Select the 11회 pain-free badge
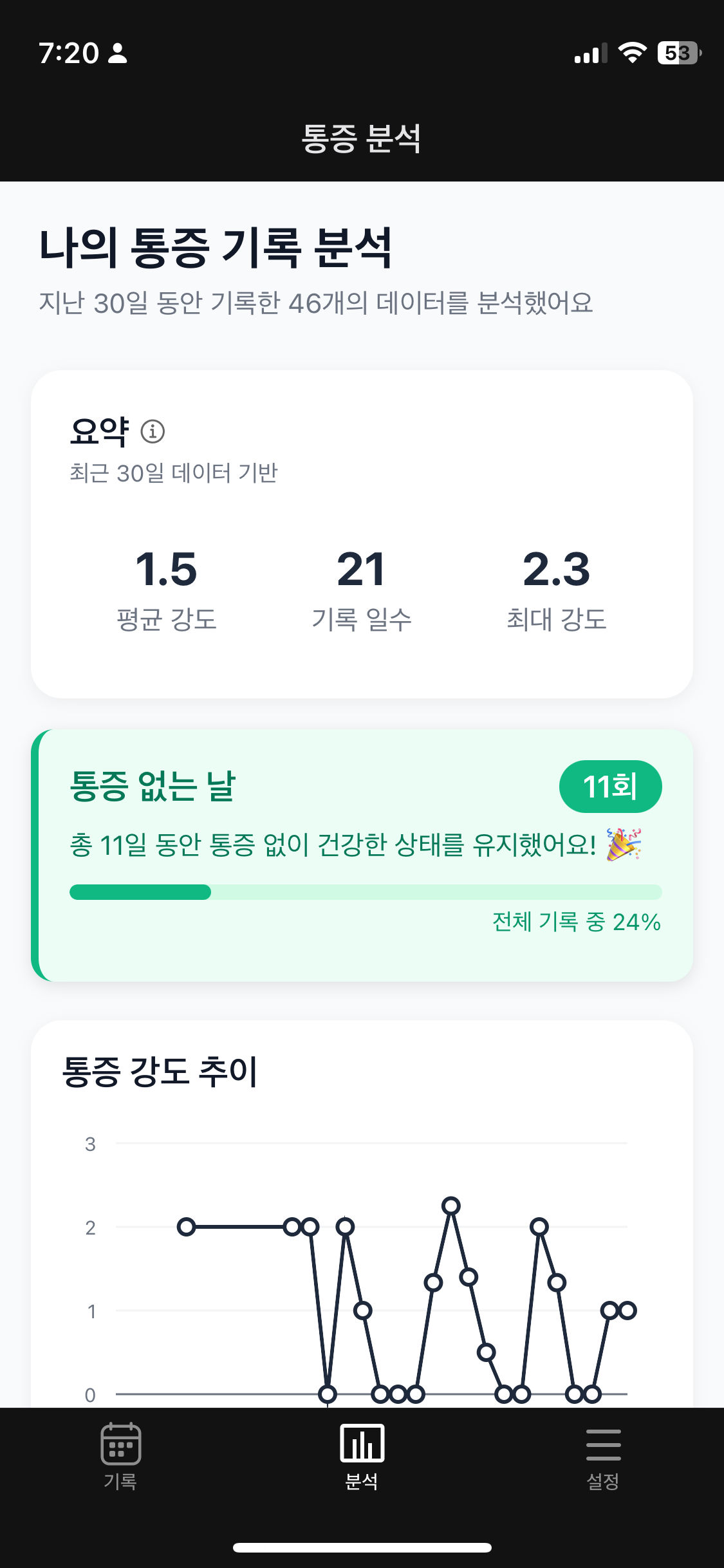 610,786
